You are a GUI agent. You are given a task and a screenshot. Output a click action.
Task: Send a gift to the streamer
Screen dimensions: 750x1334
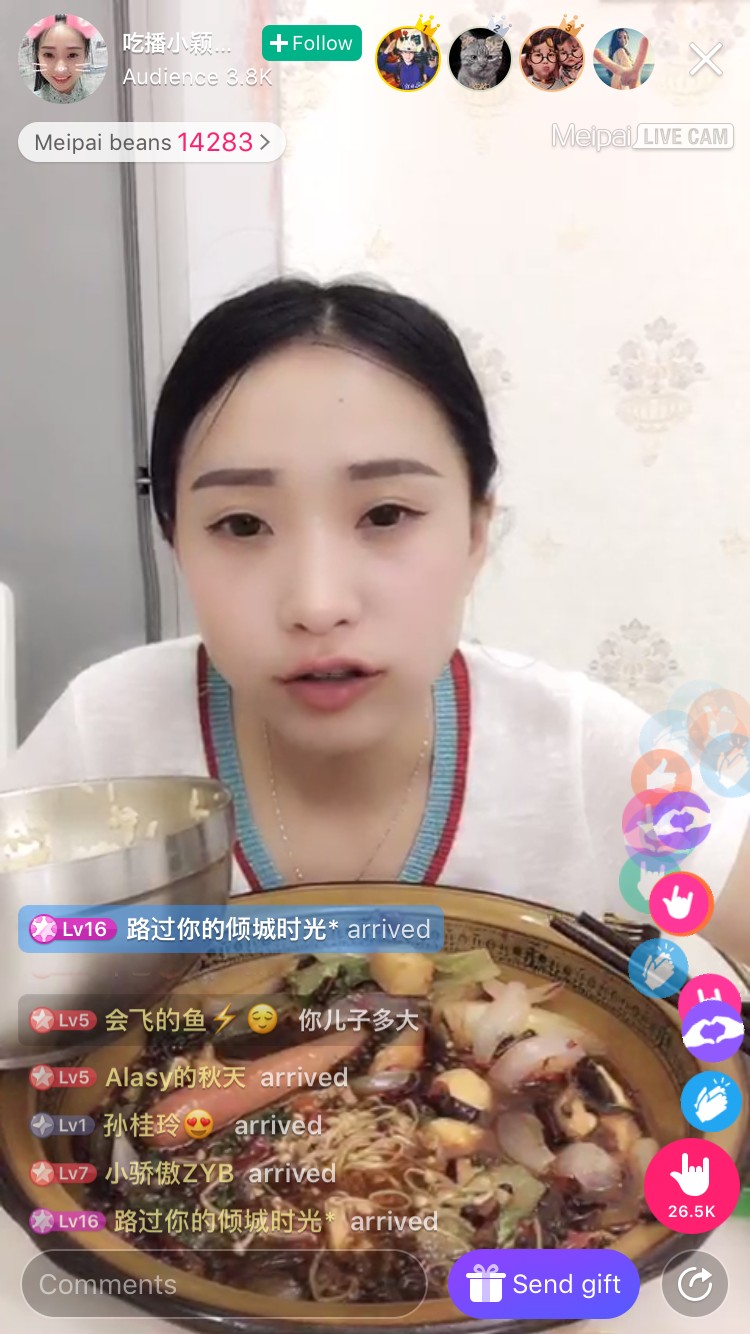click(543, 1284)
